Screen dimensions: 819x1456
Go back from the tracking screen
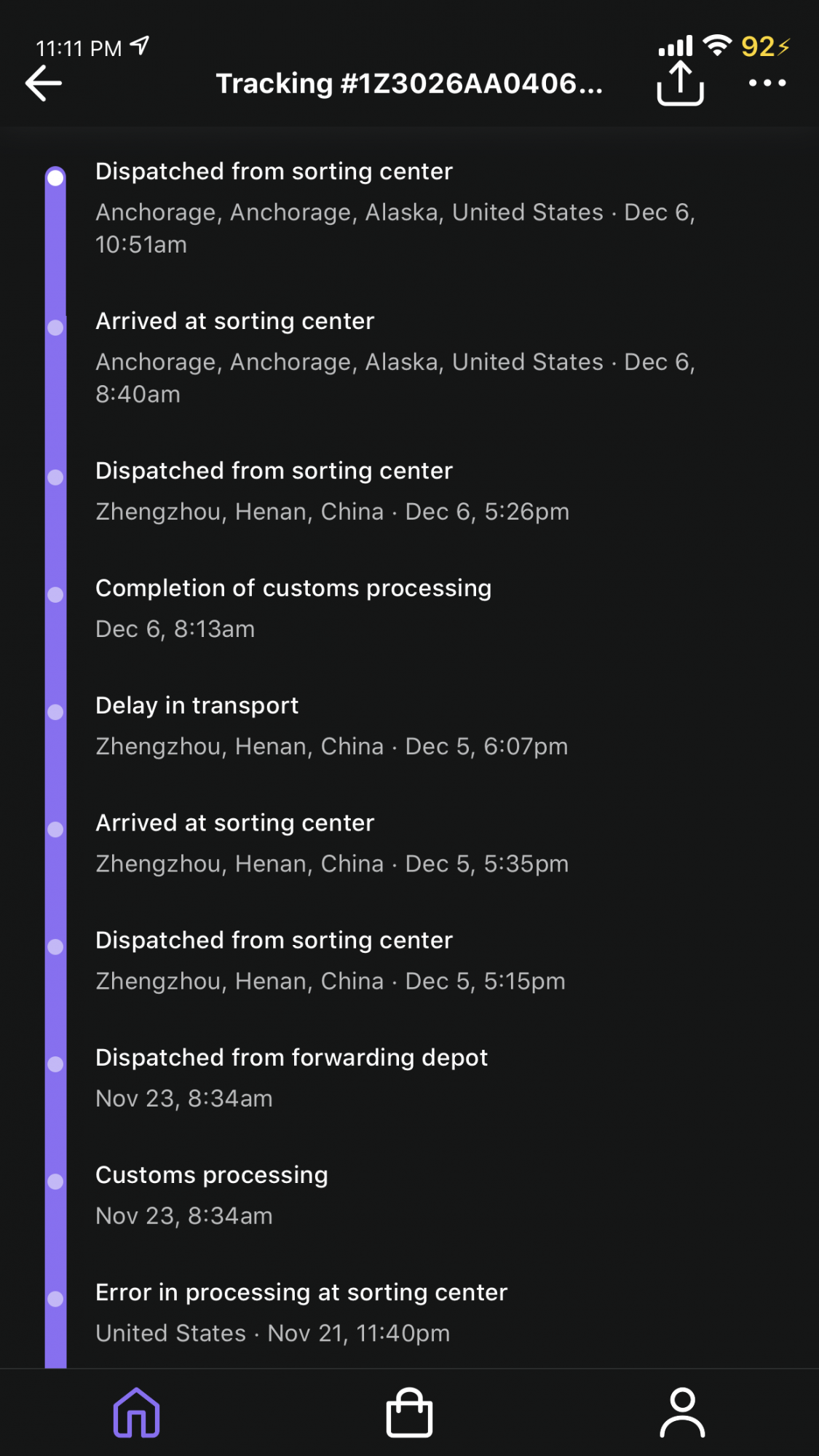(44, 83)
